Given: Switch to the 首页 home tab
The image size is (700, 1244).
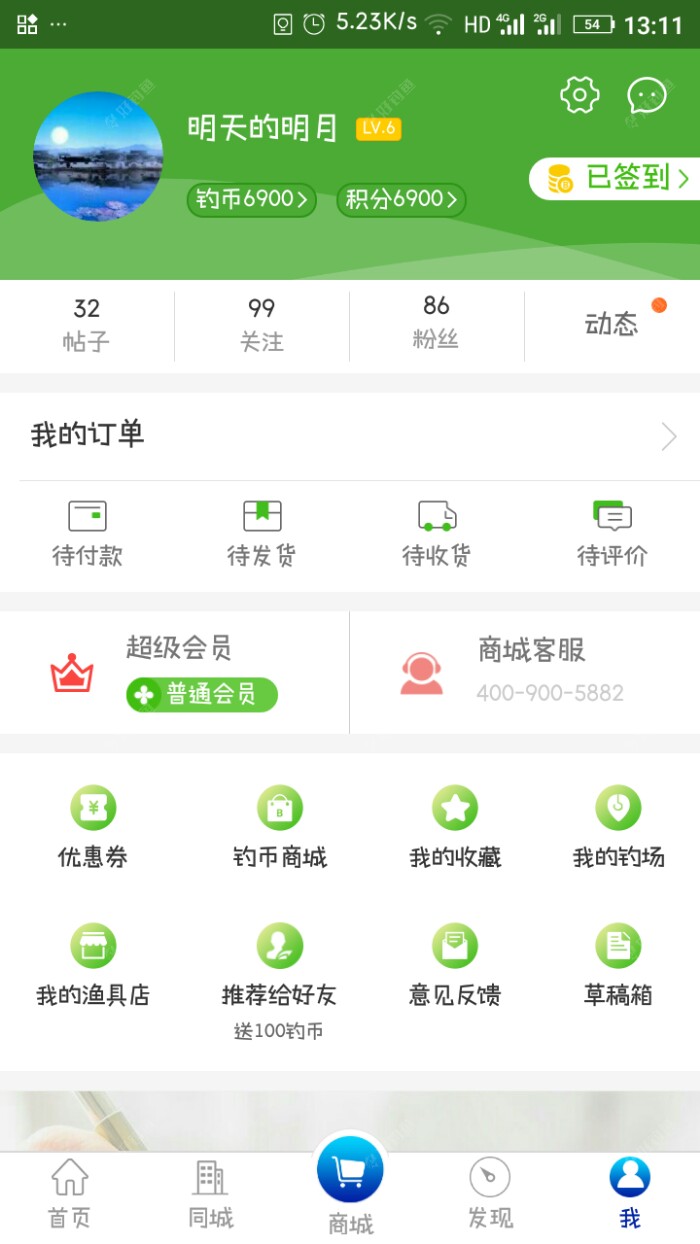Looking at the screenshot, I should click(69, 1196).
